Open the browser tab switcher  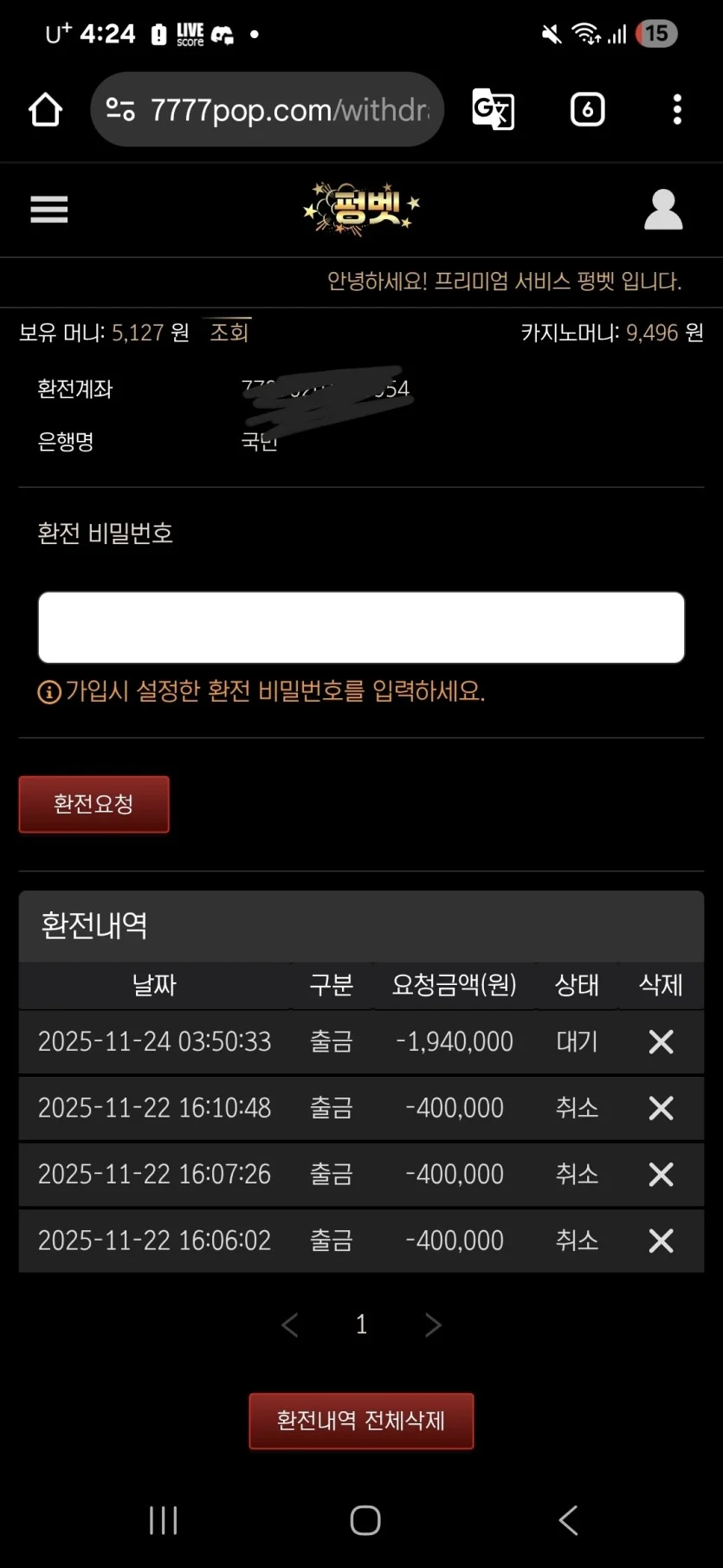[x=587, y=110]
